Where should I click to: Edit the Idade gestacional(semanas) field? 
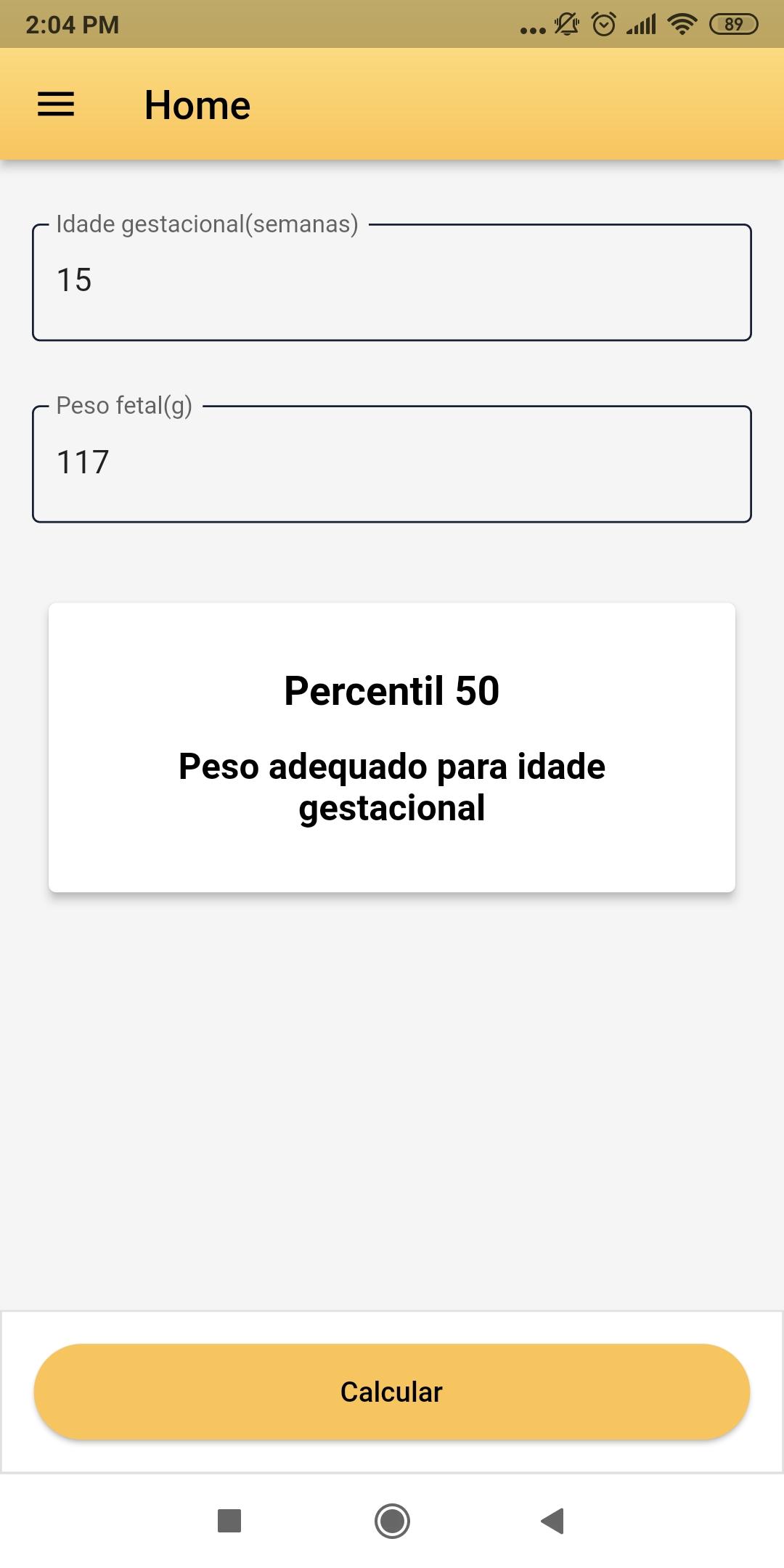tap(392, 282)
